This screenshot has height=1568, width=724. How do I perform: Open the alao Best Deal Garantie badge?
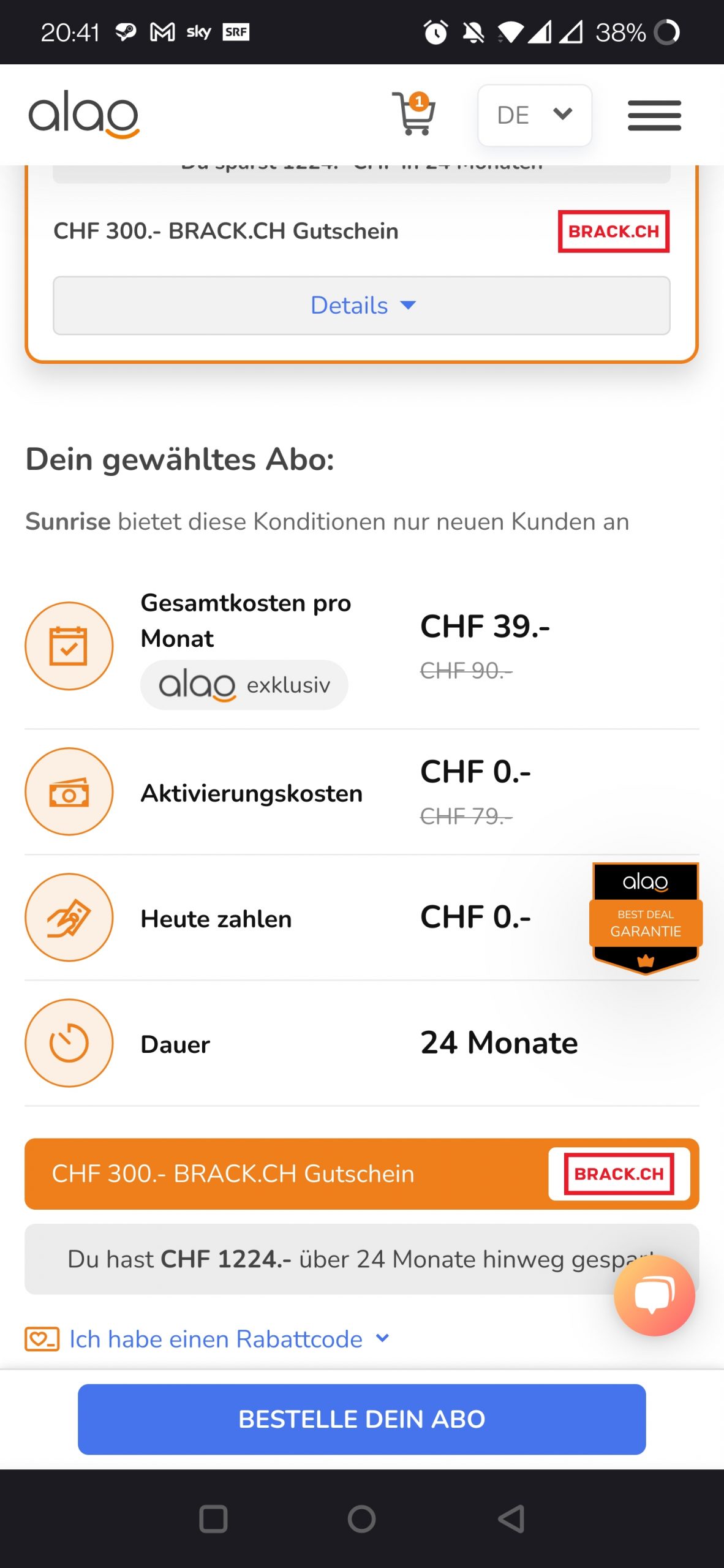pyautogui.click(x=645, y=917)
